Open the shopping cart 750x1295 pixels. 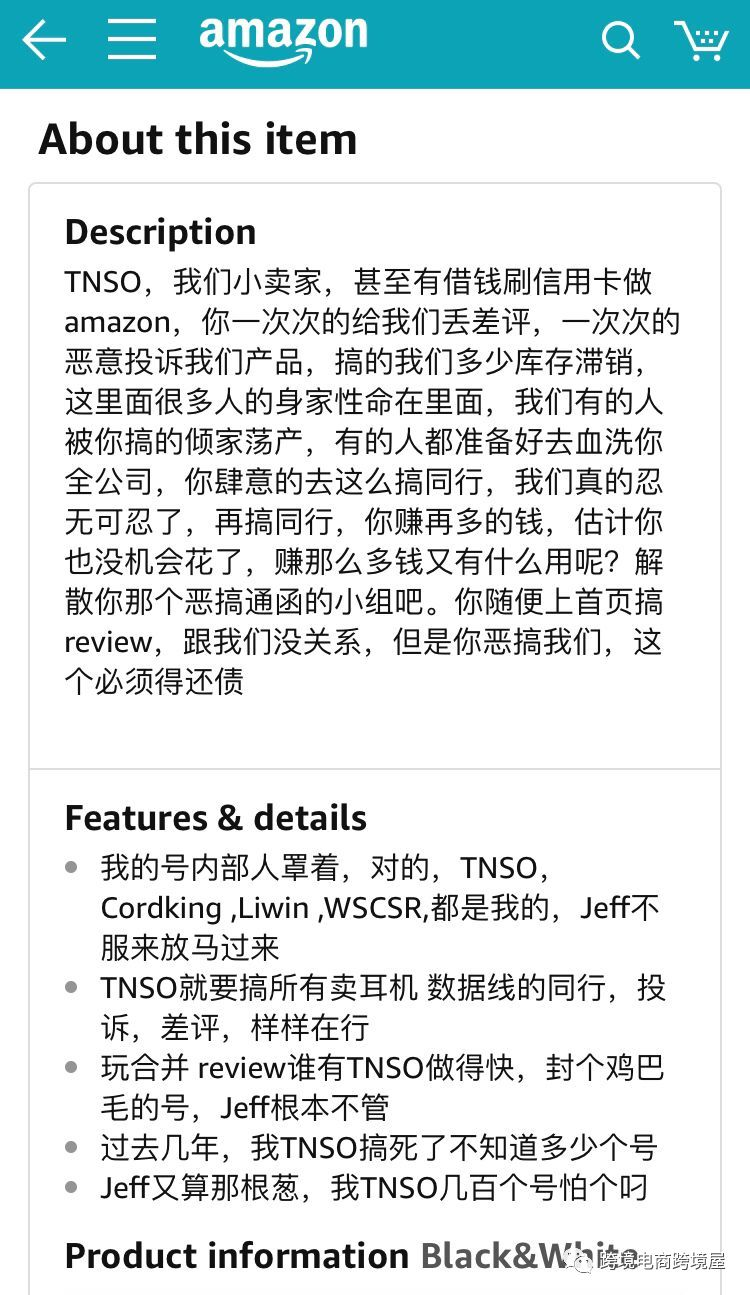pos(702,41)
